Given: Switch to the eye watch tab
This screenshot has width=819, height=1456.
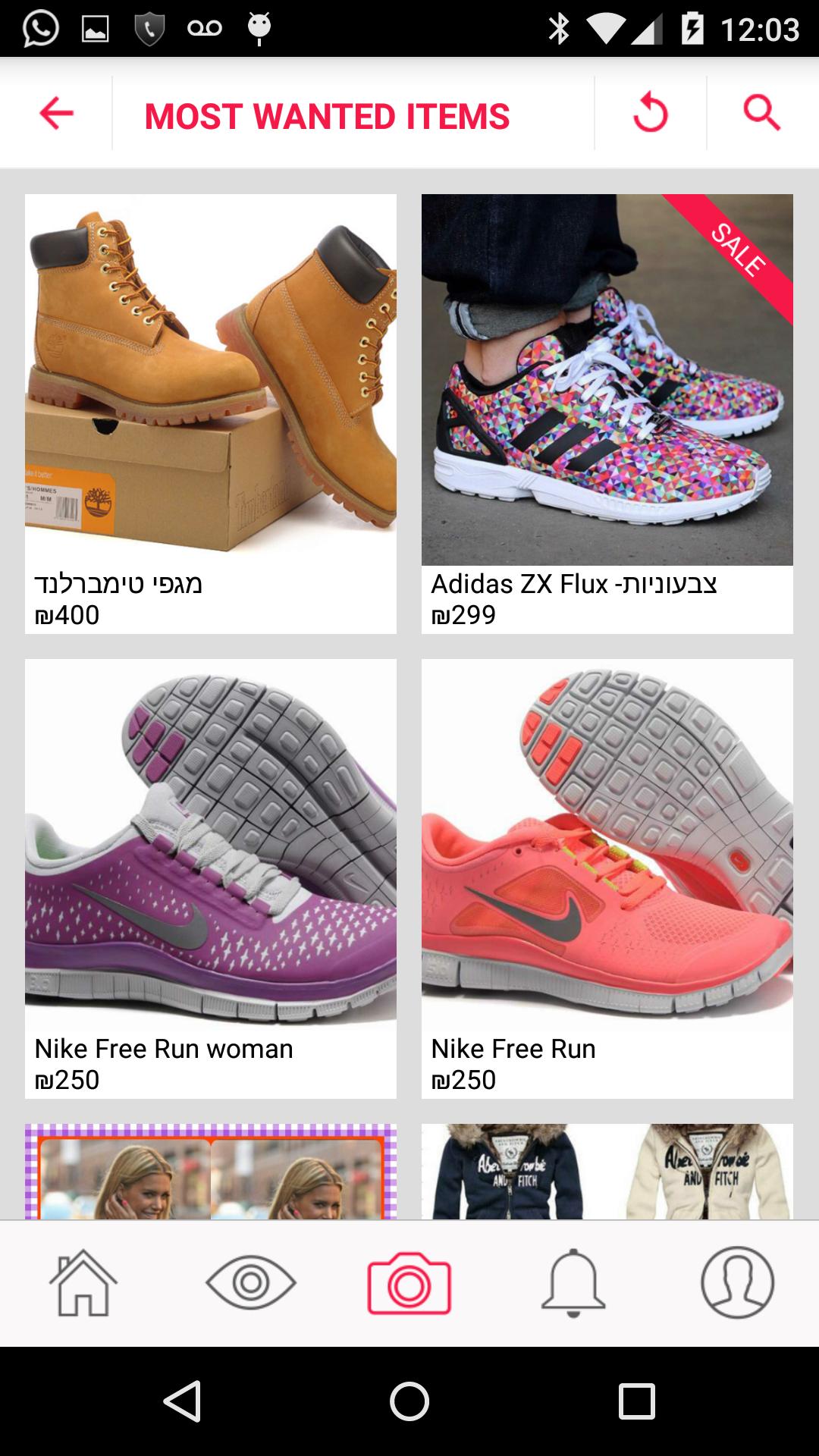Looking at the screenshot, I should (250, 1283).
